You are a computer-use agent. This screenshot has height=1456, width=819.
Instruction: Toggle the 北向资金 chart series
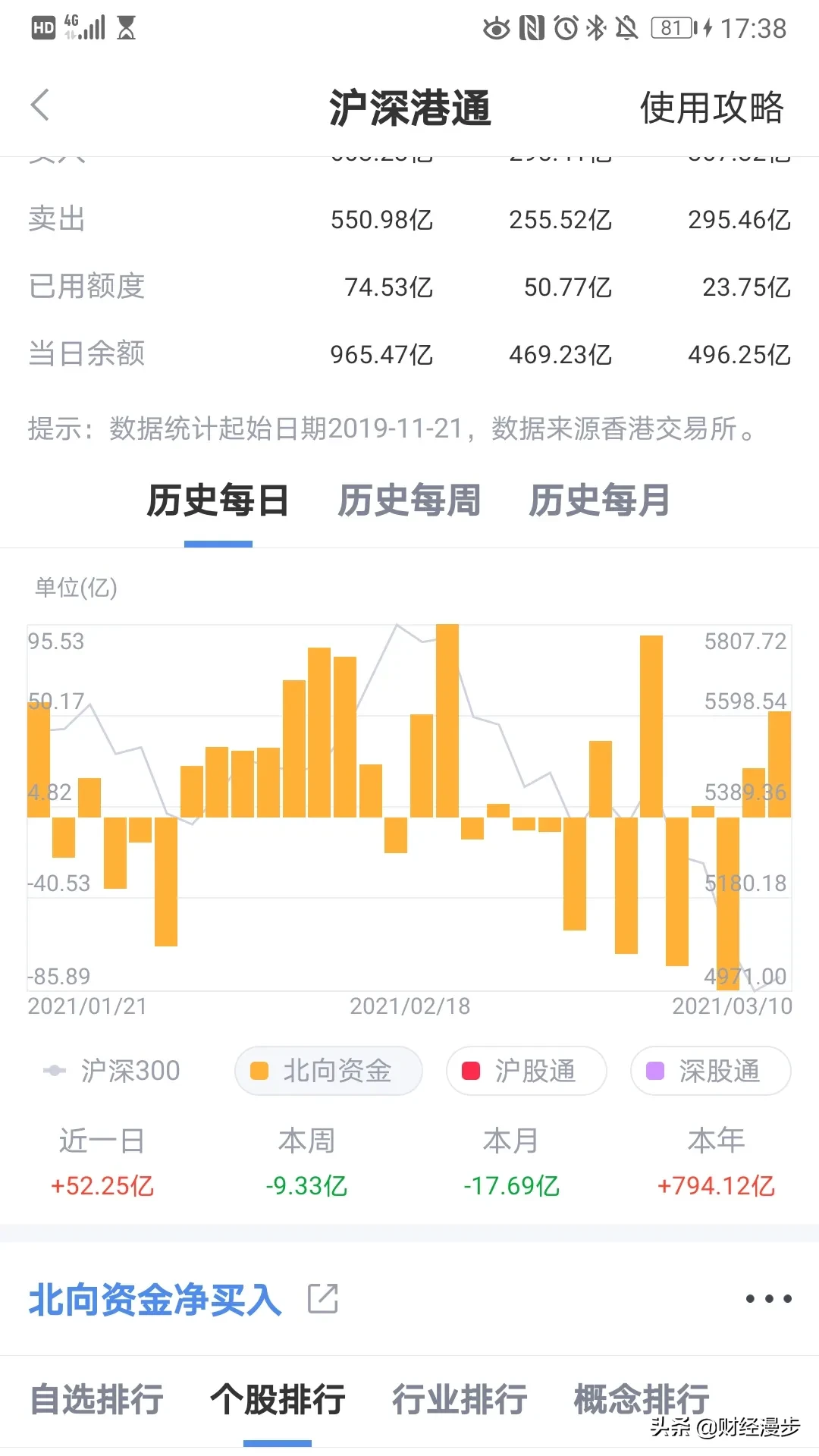[328, 1071]
